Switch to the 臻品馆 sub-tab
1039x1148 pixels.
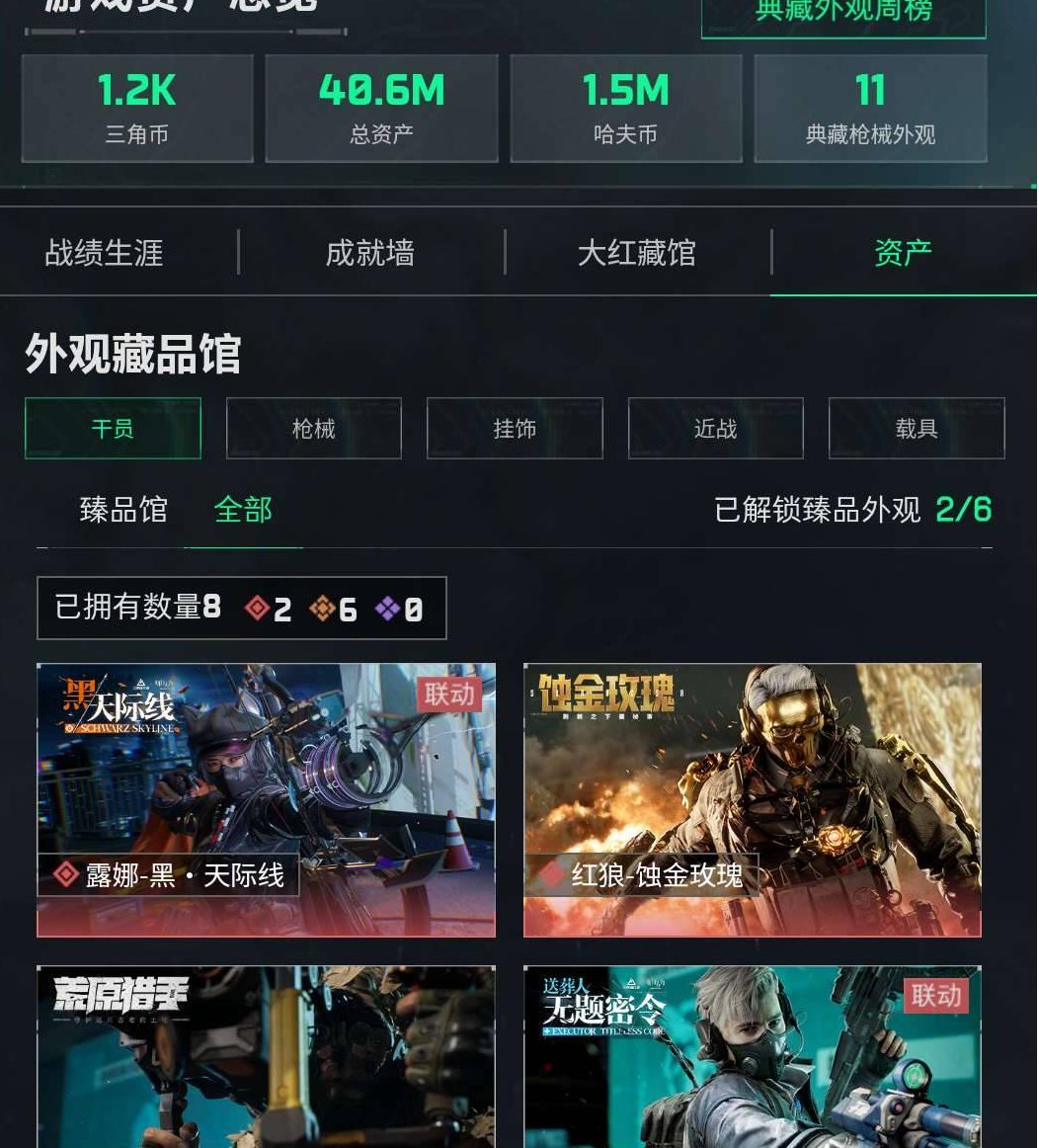pos(122,510)
